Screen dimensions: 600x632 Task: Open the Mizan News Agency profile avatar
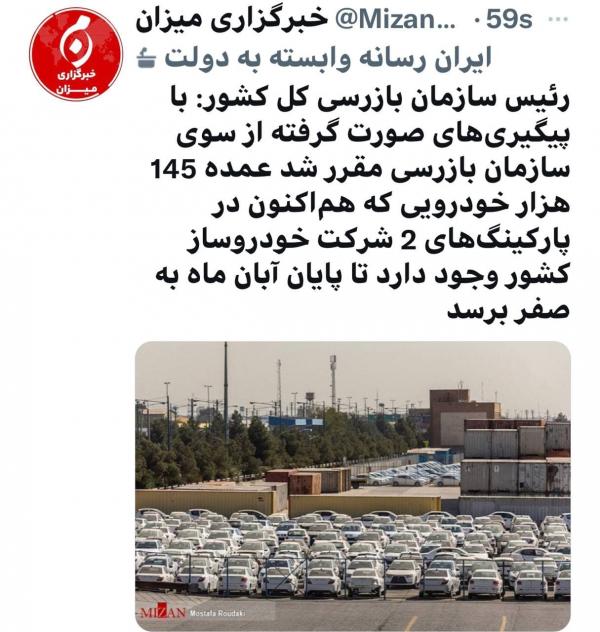pyautogui.click(x=75, y=55)
